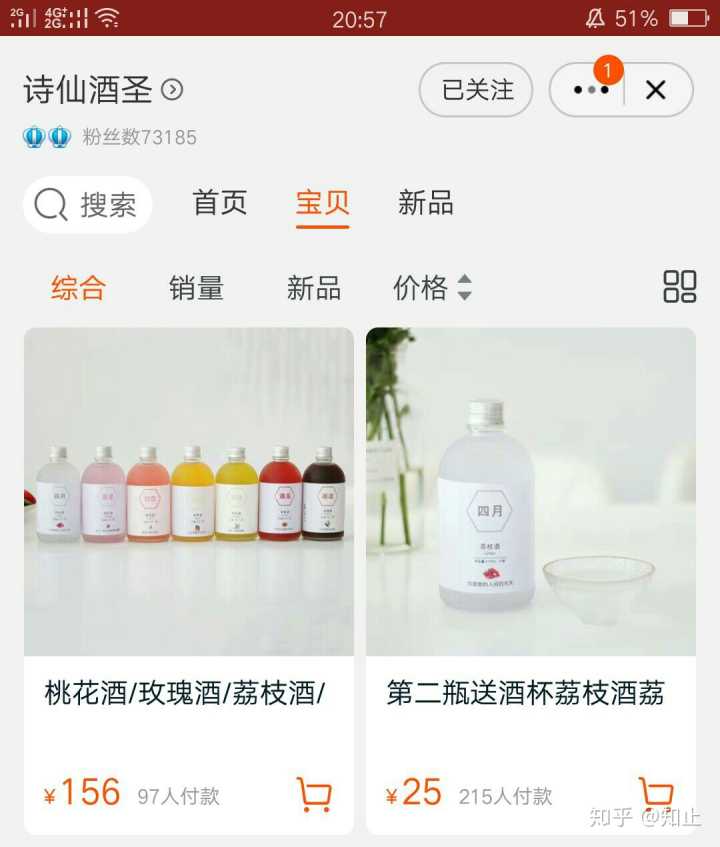This screenshot has height=847, width=720.
Task: Go to the top 新品 tab
Action: coord(426,203)
